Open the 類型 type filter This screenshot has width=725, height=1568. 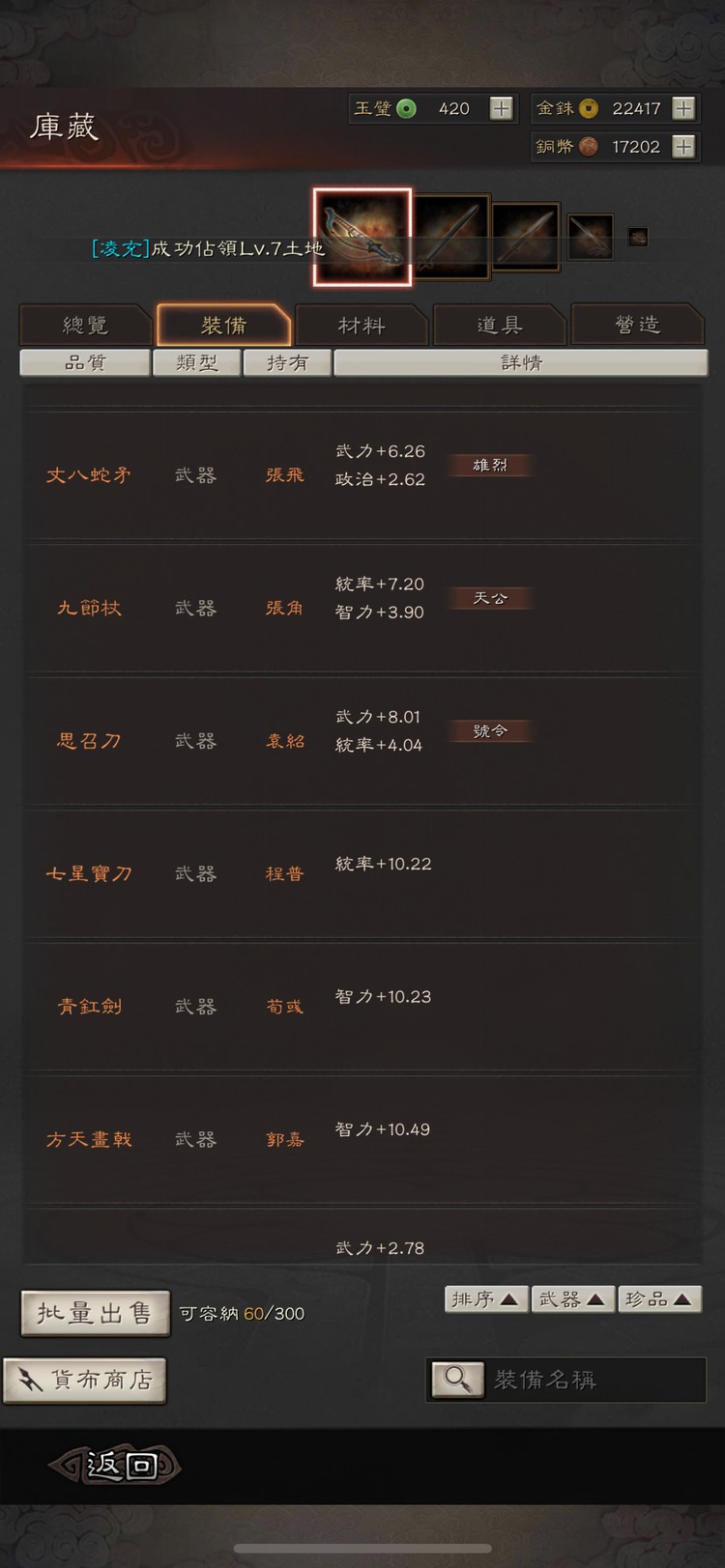tap(196, 362)
